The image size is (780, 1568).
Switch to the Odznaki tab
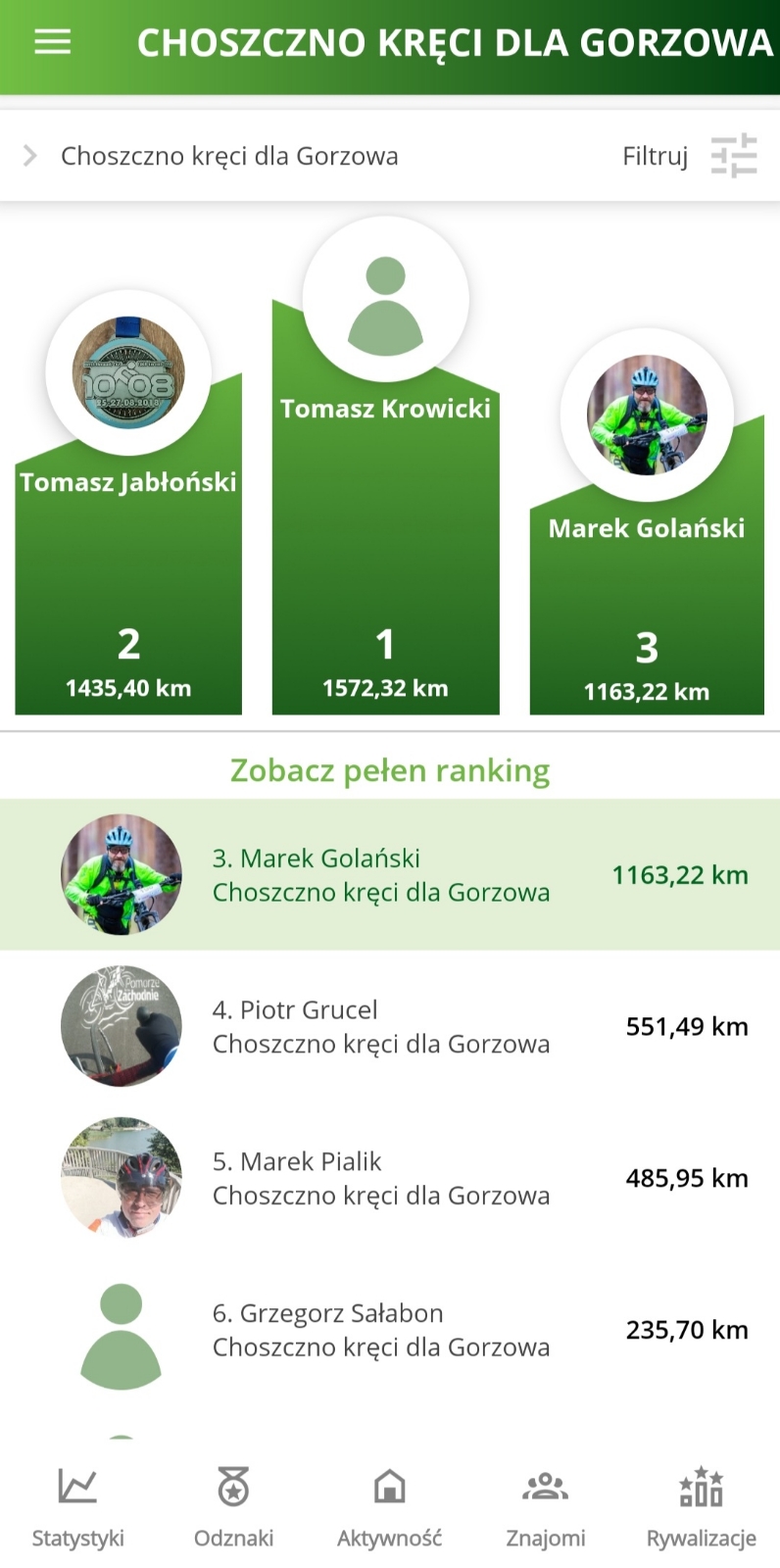coord(233,1507)
